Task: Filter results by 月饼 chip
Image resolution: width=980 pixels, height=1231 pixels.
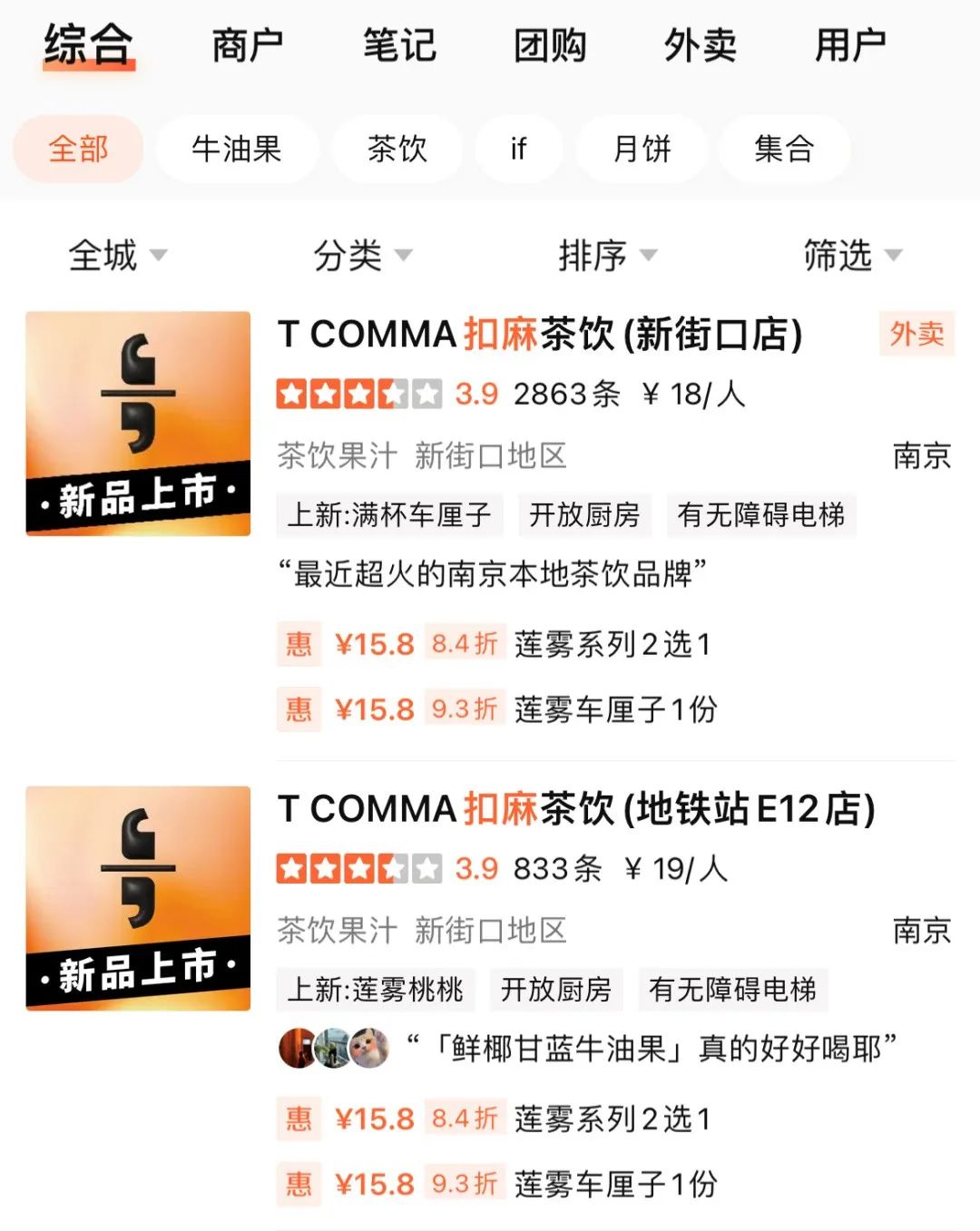Action: click(x=642, y=149)
